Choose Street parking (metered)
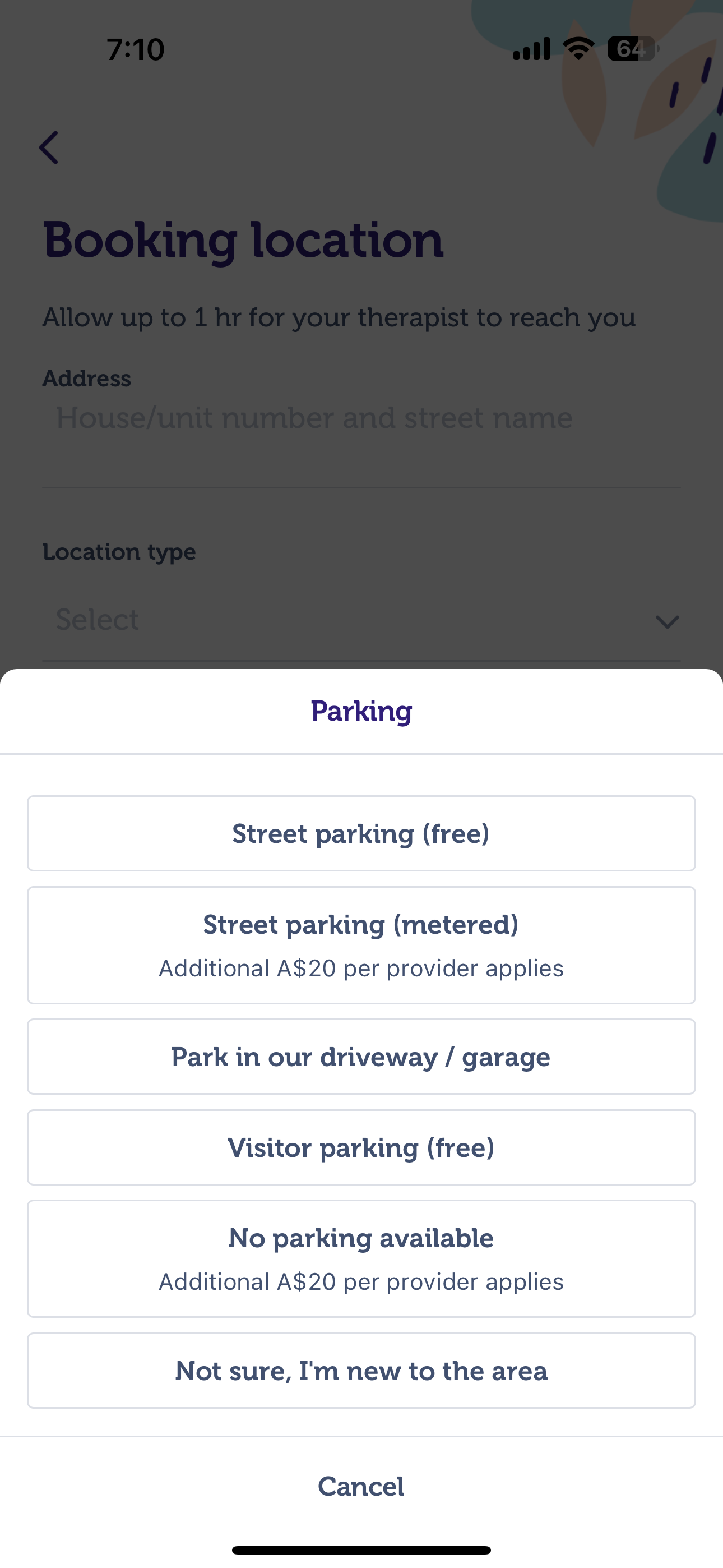Screen dimensions: 723x1568 [x=361, y=945]
